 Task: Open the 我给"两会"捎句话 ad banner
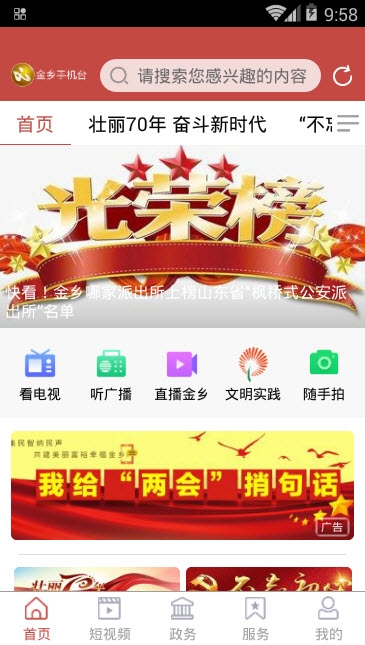[182, 485]
